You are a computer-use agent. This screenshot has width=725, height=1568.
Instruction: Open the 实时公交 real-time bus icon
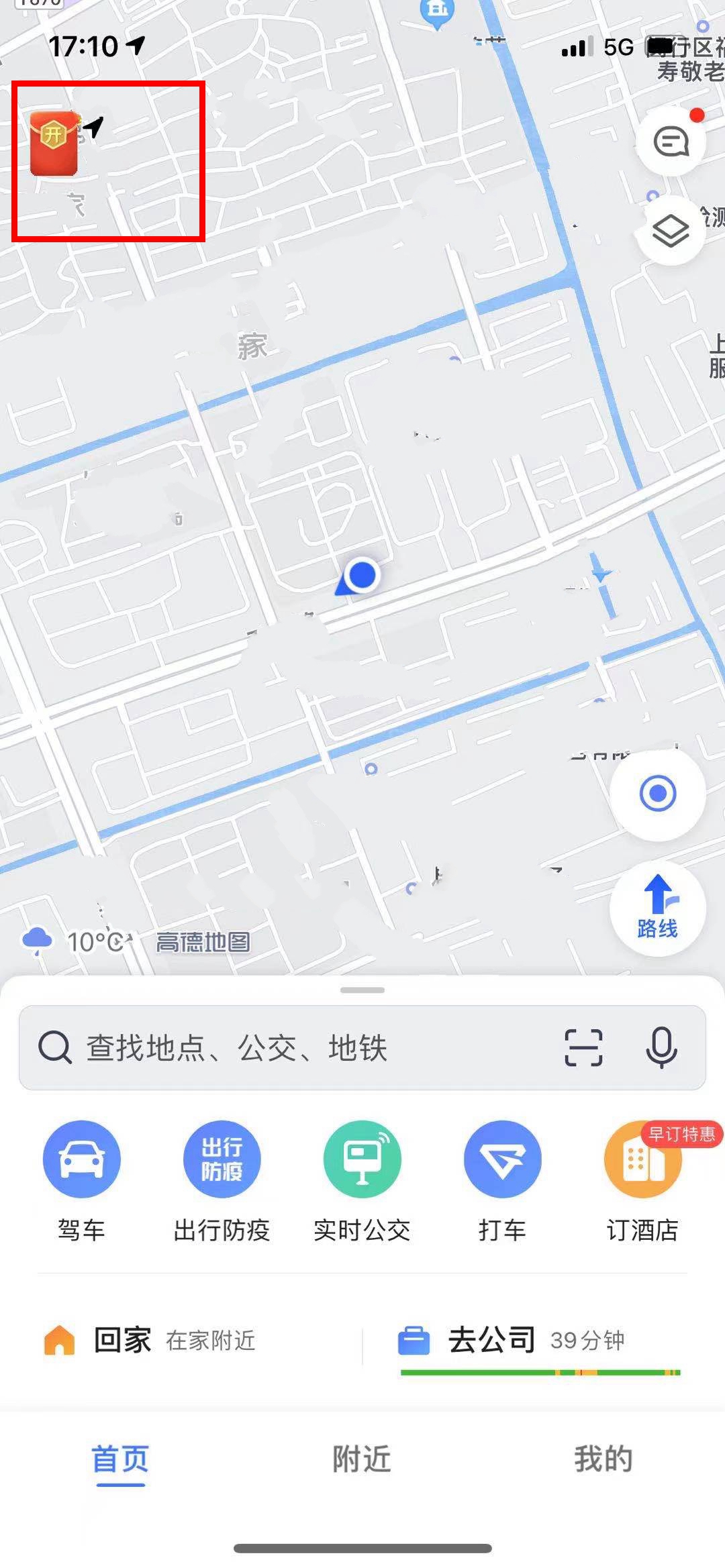[362, 1159]
